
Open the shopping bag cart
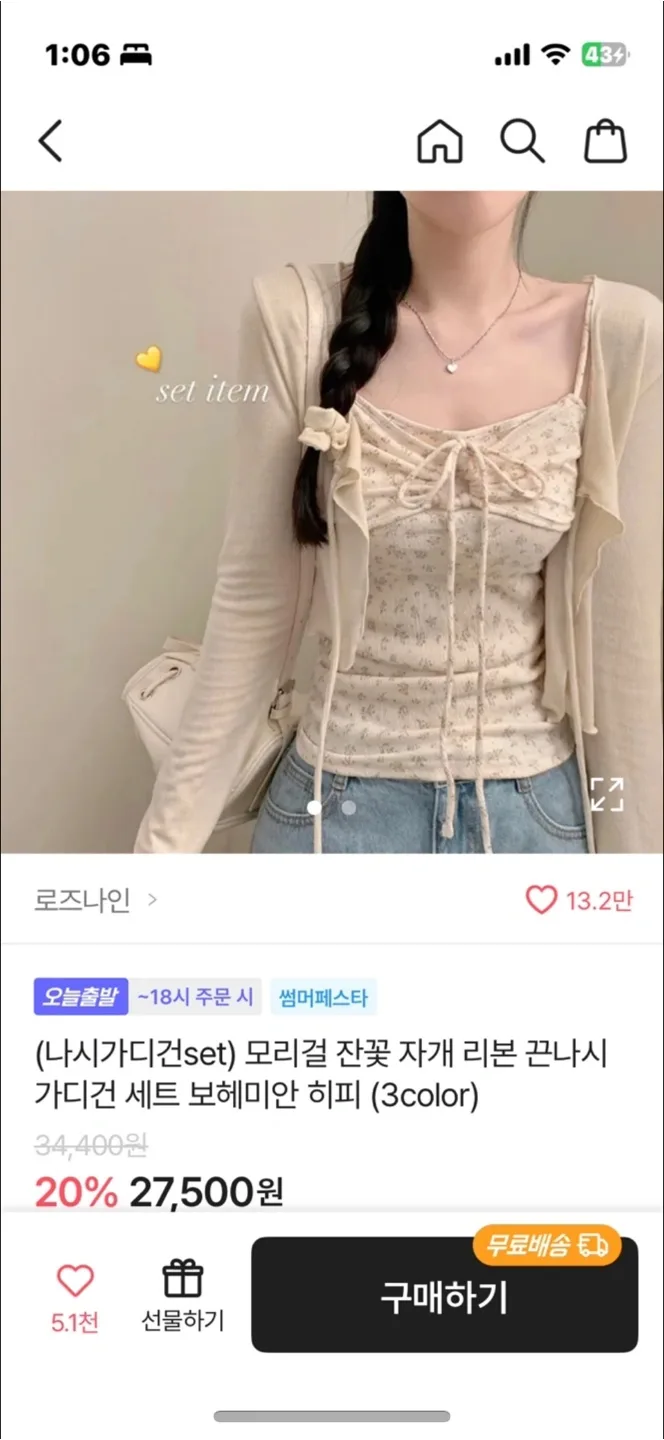(x=605, y=141)
